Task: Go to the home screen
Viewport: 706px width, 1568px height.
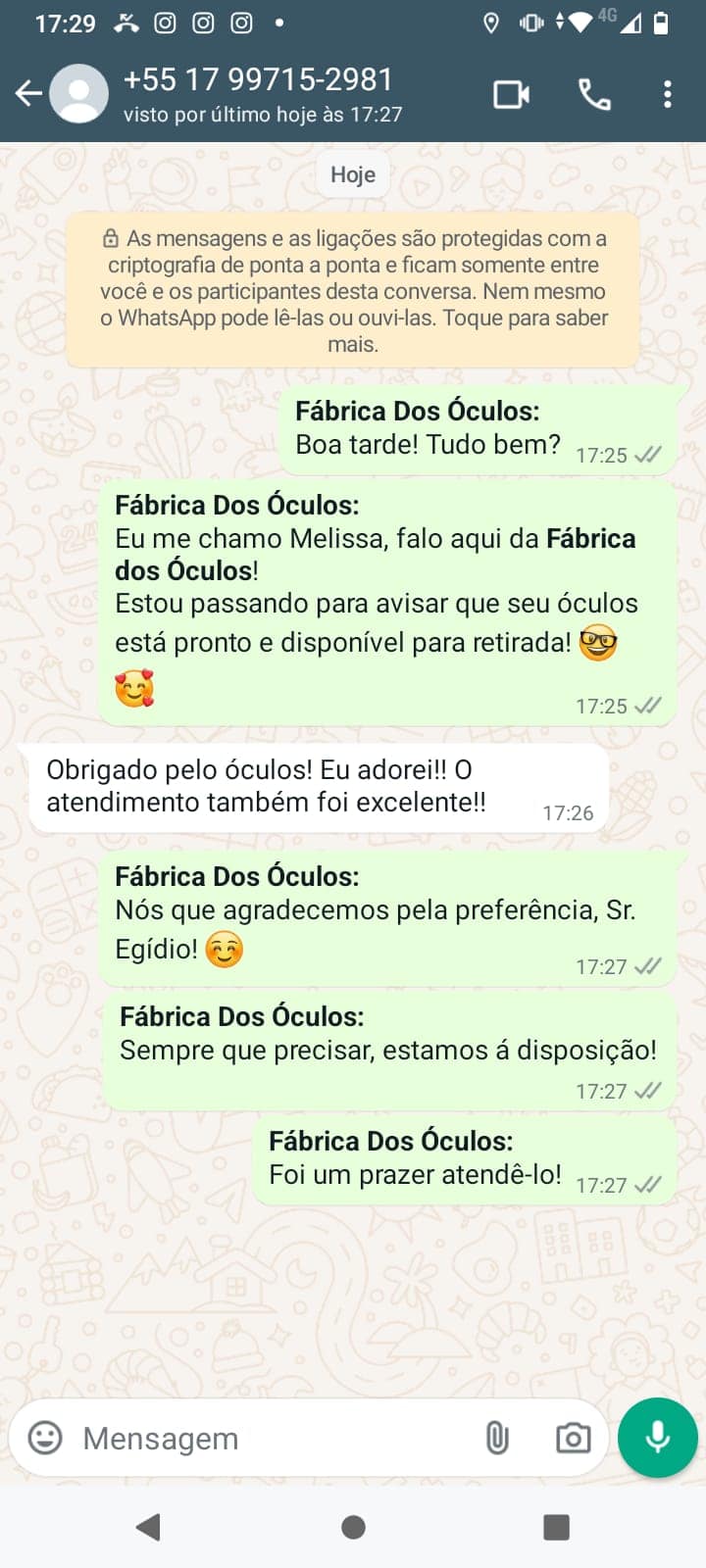Action: point(353,1527)
